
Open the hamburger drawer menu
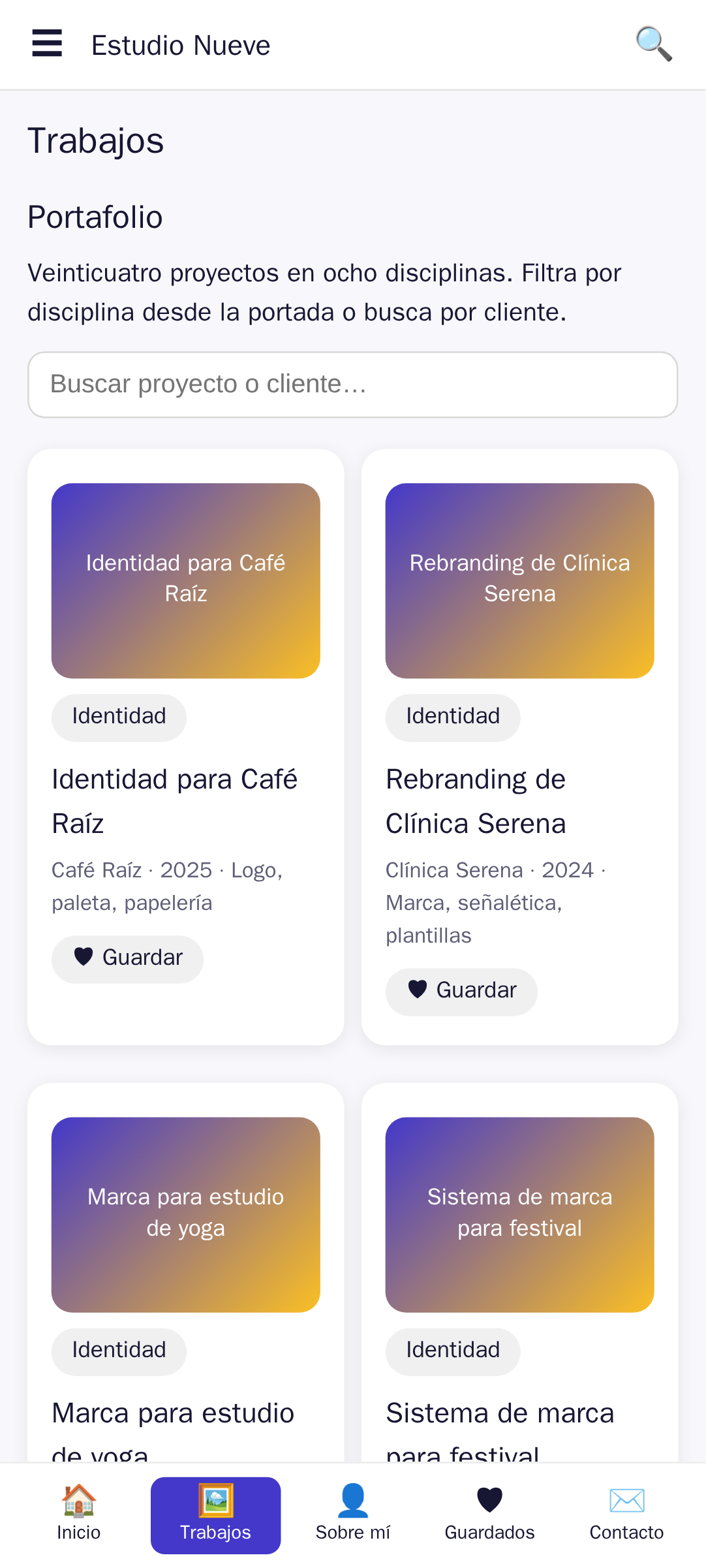[x=47, y=44]
